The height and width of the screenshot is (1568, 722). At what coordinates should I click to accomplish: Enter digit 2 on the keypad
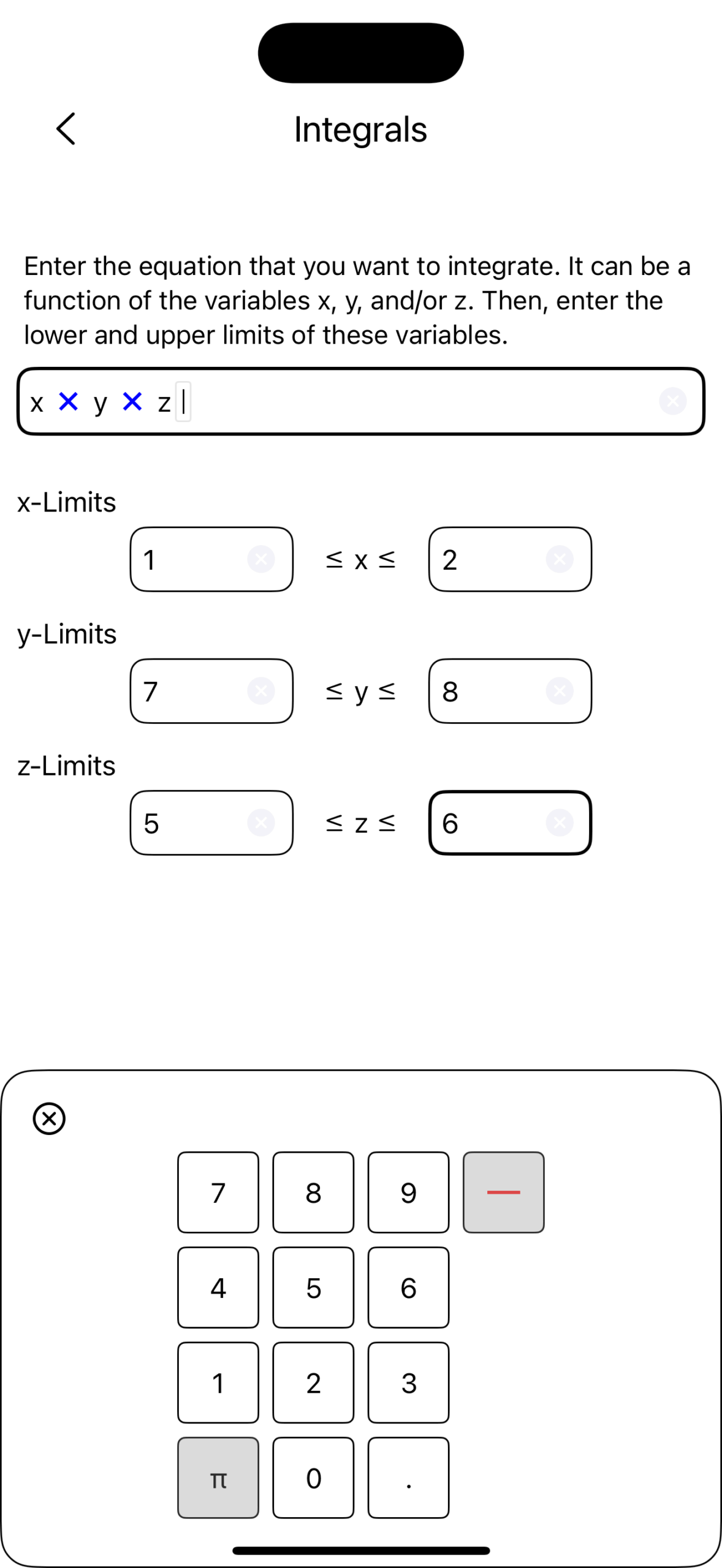point(313,1382)
